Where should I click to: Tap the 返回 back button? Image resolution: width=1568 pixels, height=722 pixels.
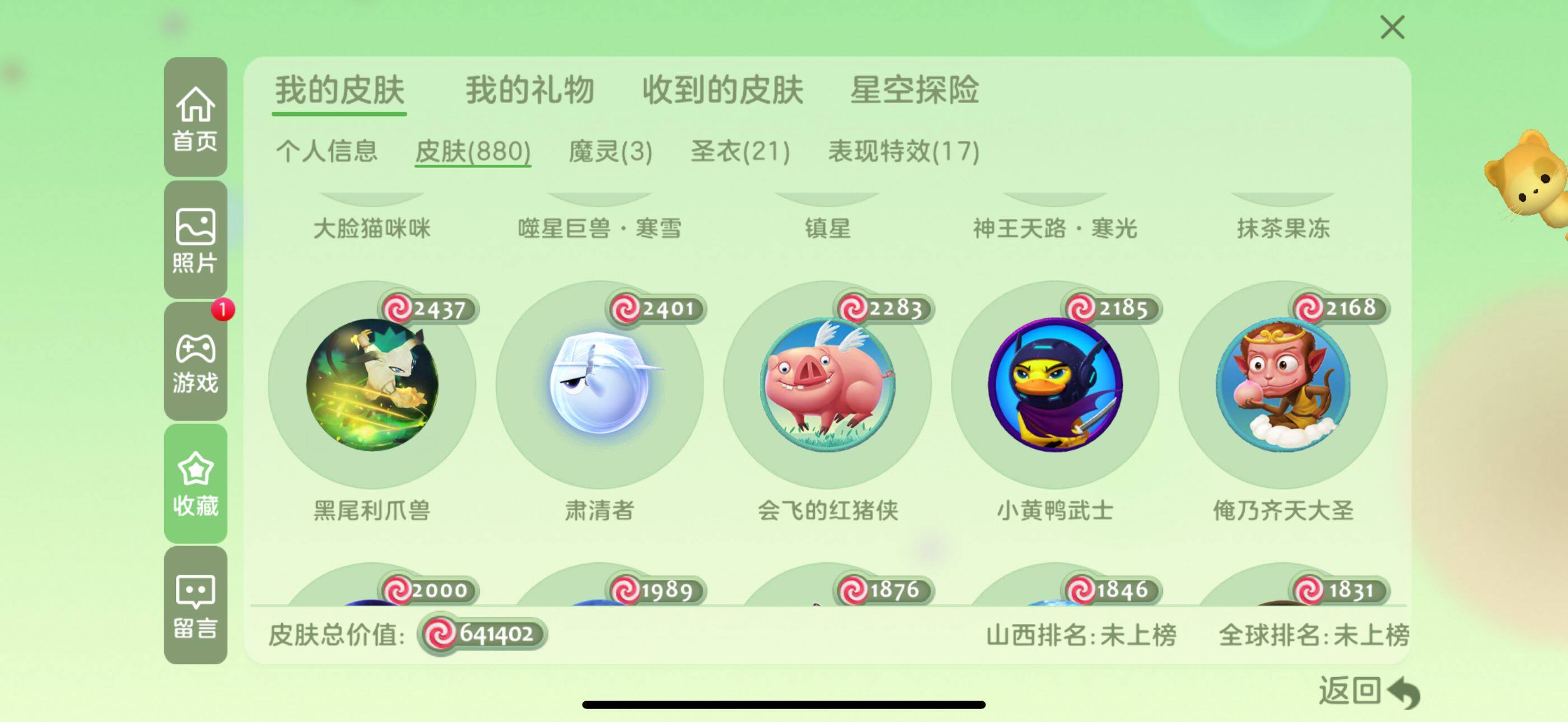click(x=1368, y=692)
